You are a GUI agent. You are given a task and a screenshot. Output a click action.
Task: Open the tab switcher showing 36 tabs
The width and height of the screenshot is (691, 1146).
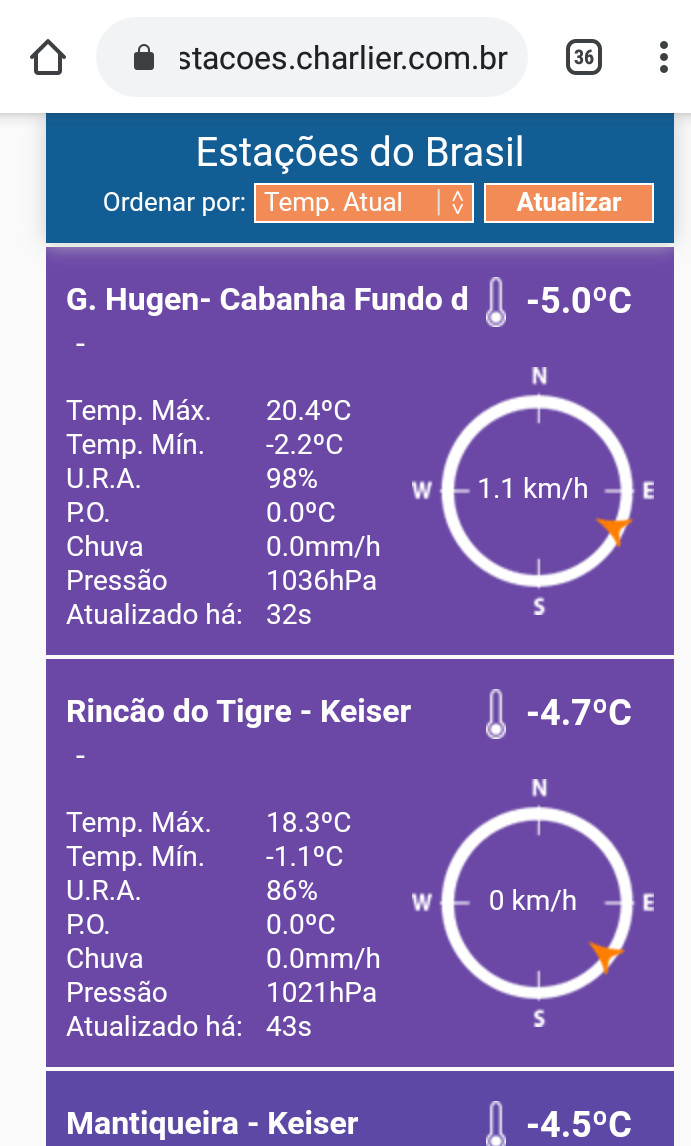pyautogui.click(x=584, y=57)
